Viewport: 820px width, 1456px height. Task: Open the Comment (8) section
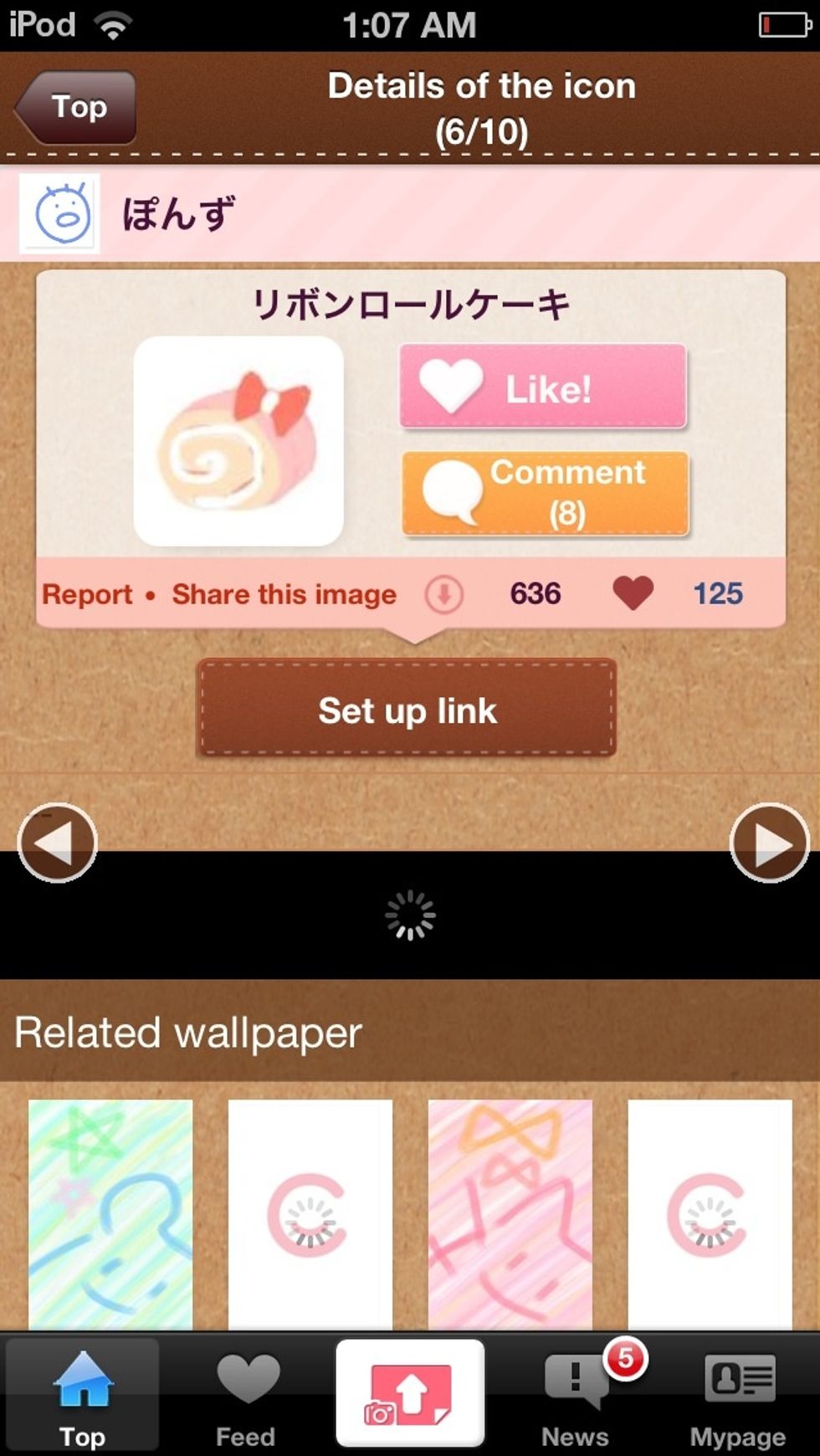[545, 493]
